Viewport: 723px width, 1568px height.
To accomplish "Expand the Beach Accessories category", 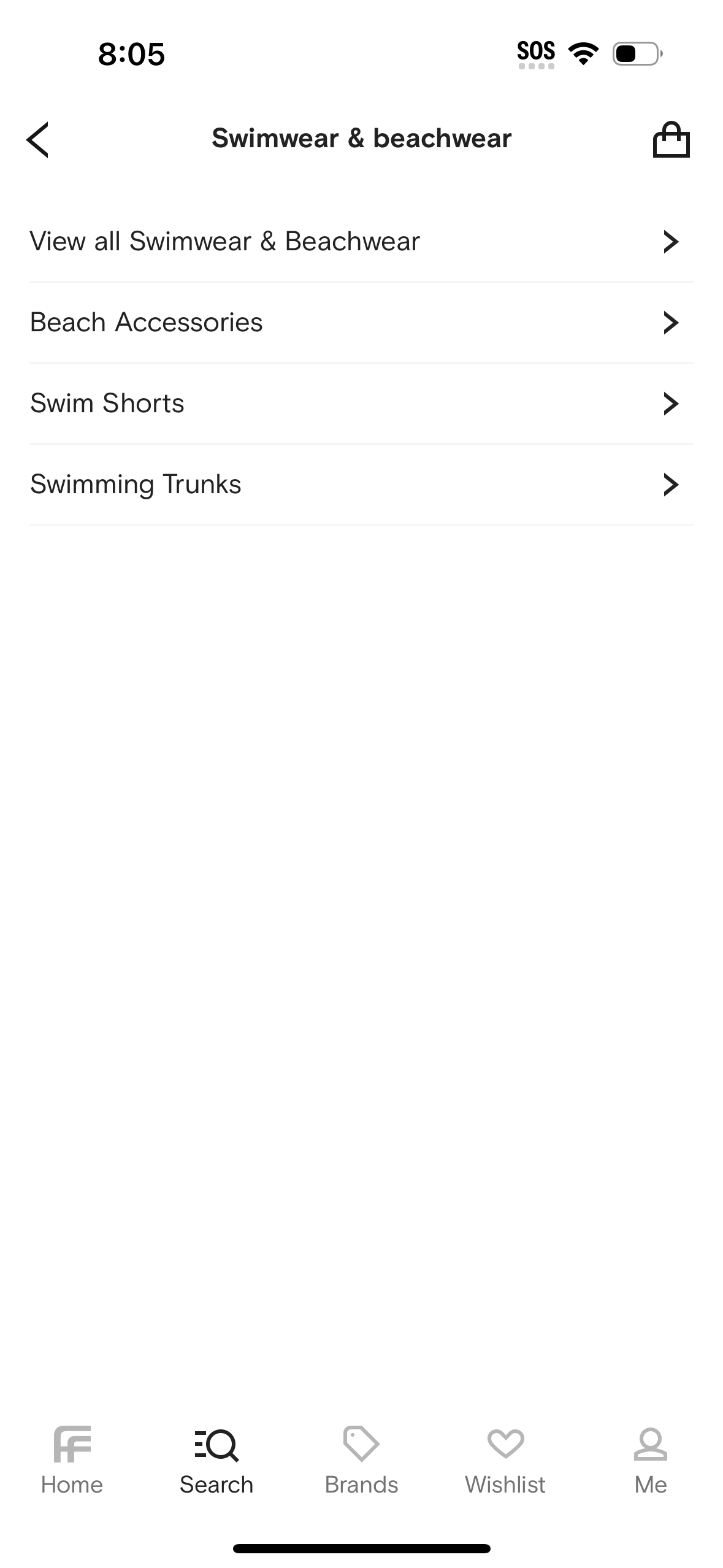I will (362, 322).
